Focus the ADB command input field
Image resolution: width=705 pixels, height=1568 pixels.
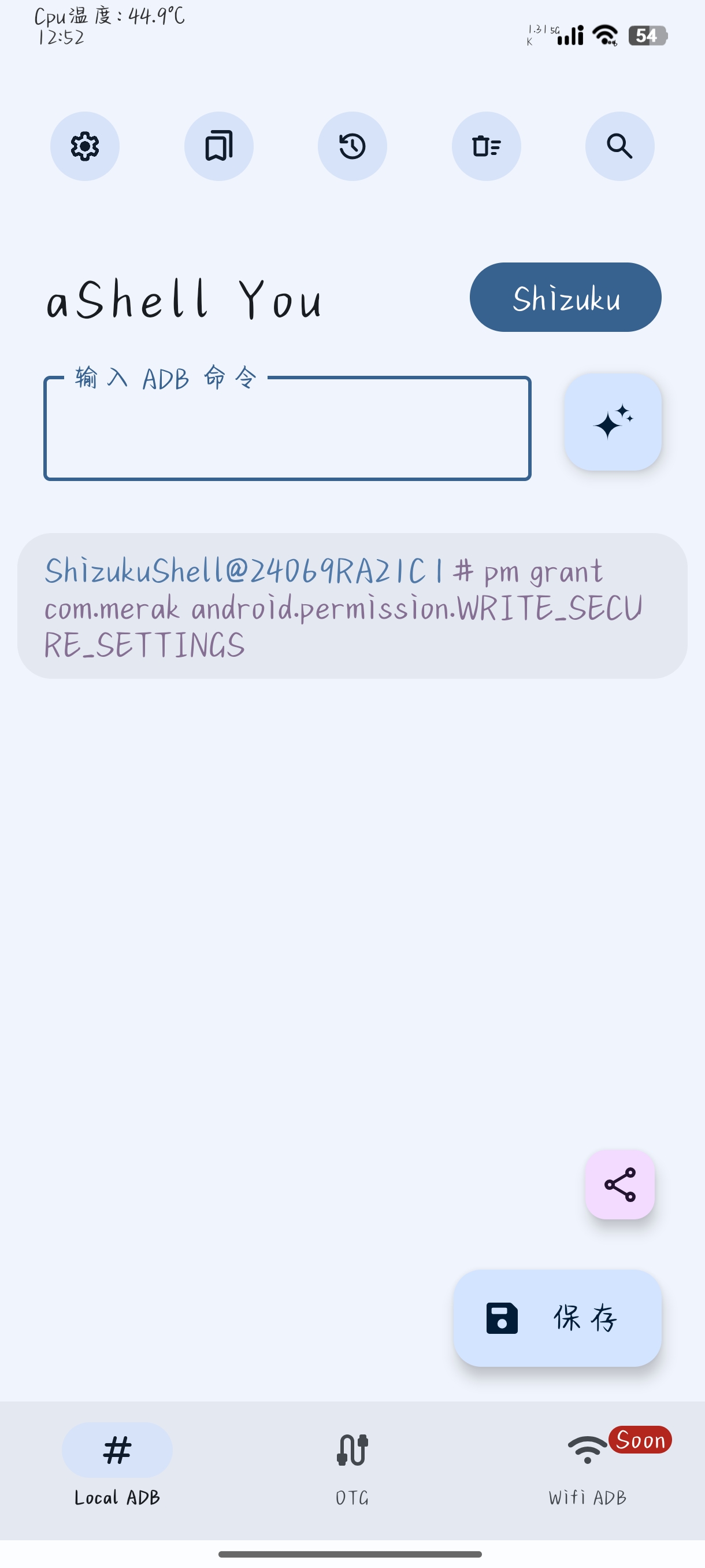tap(287, 429)
